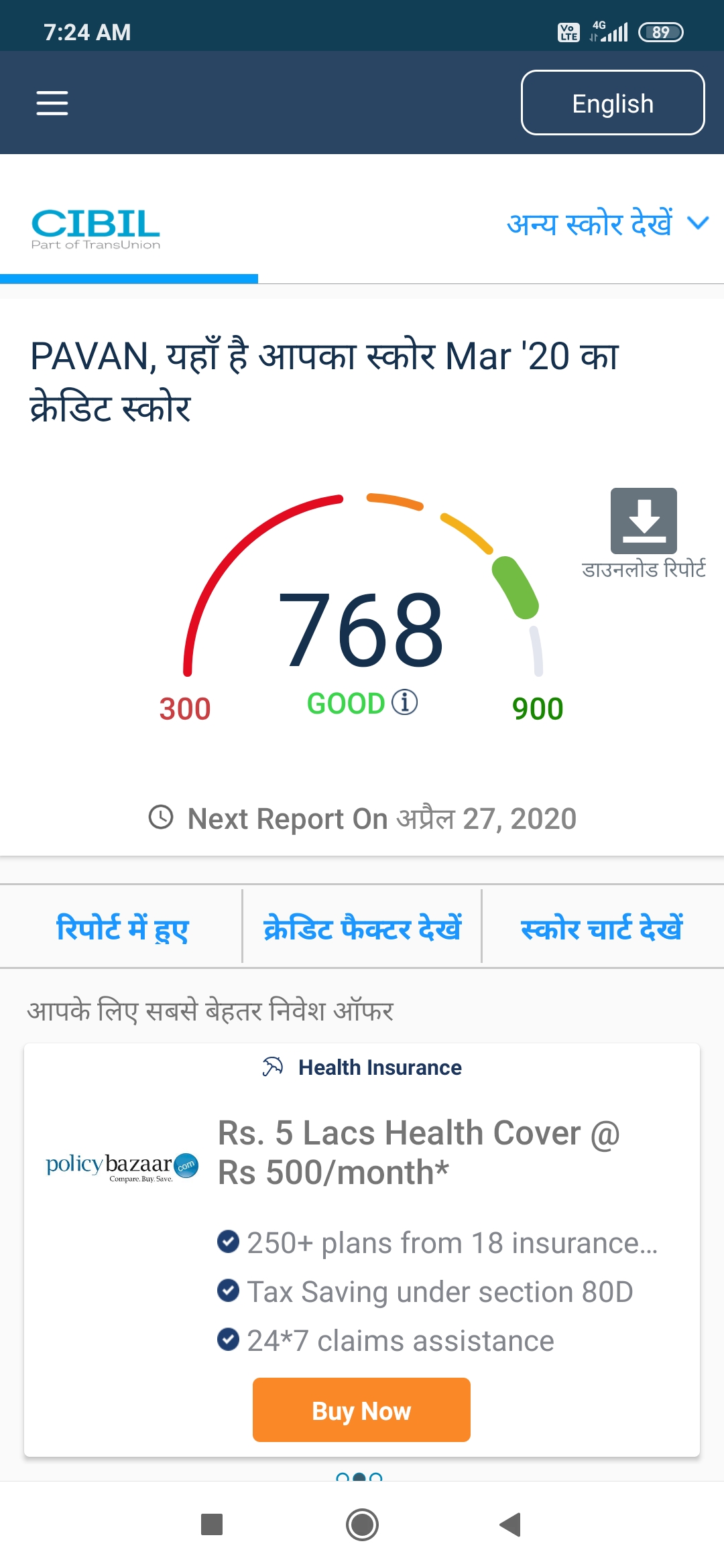This screenshot has width=724, height=1568.
Task: Open क्रेडिट फैक्टर देखें
Action: (x=362, y=927)
